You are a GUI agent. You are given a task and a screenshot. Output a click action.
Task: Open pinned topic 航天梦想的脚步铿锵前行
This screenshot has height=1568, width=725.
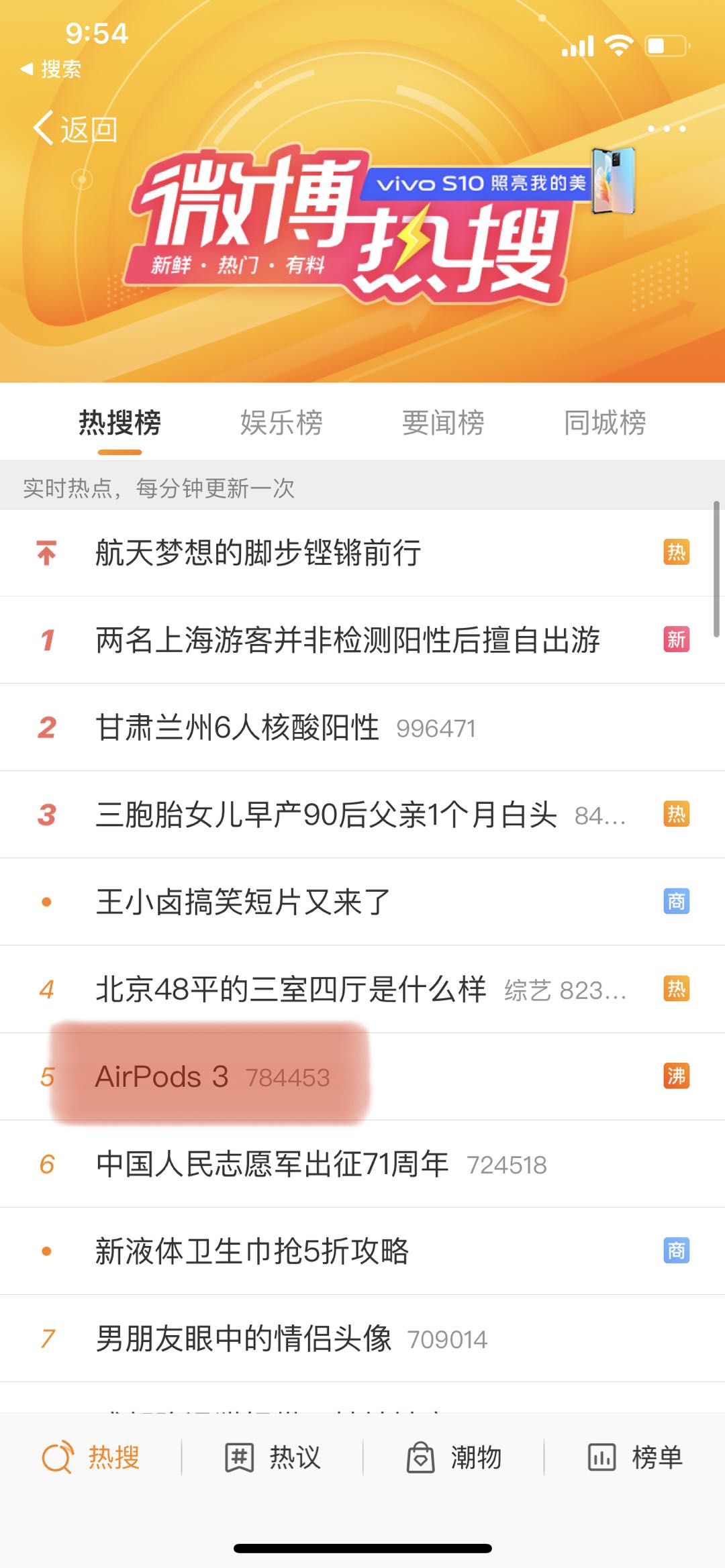(x=258, y=553)
